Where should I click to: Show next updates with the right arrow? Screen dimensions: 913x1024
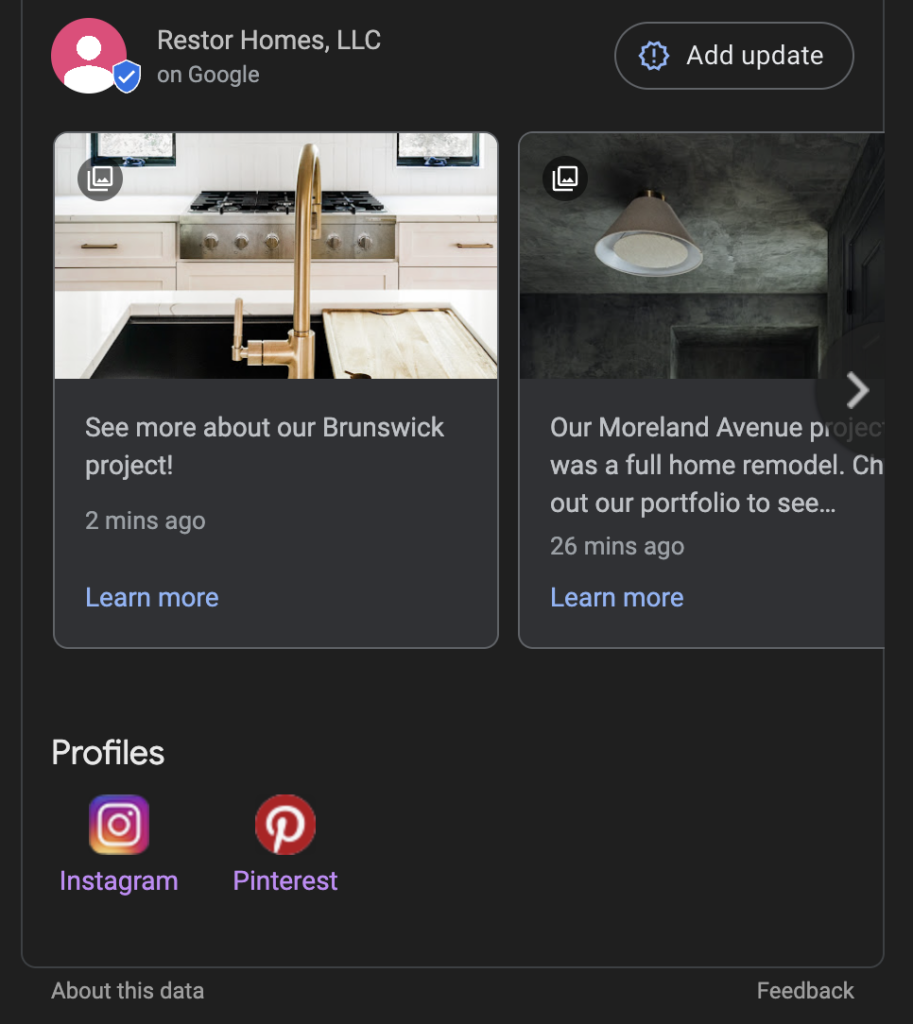coord(856,390)
